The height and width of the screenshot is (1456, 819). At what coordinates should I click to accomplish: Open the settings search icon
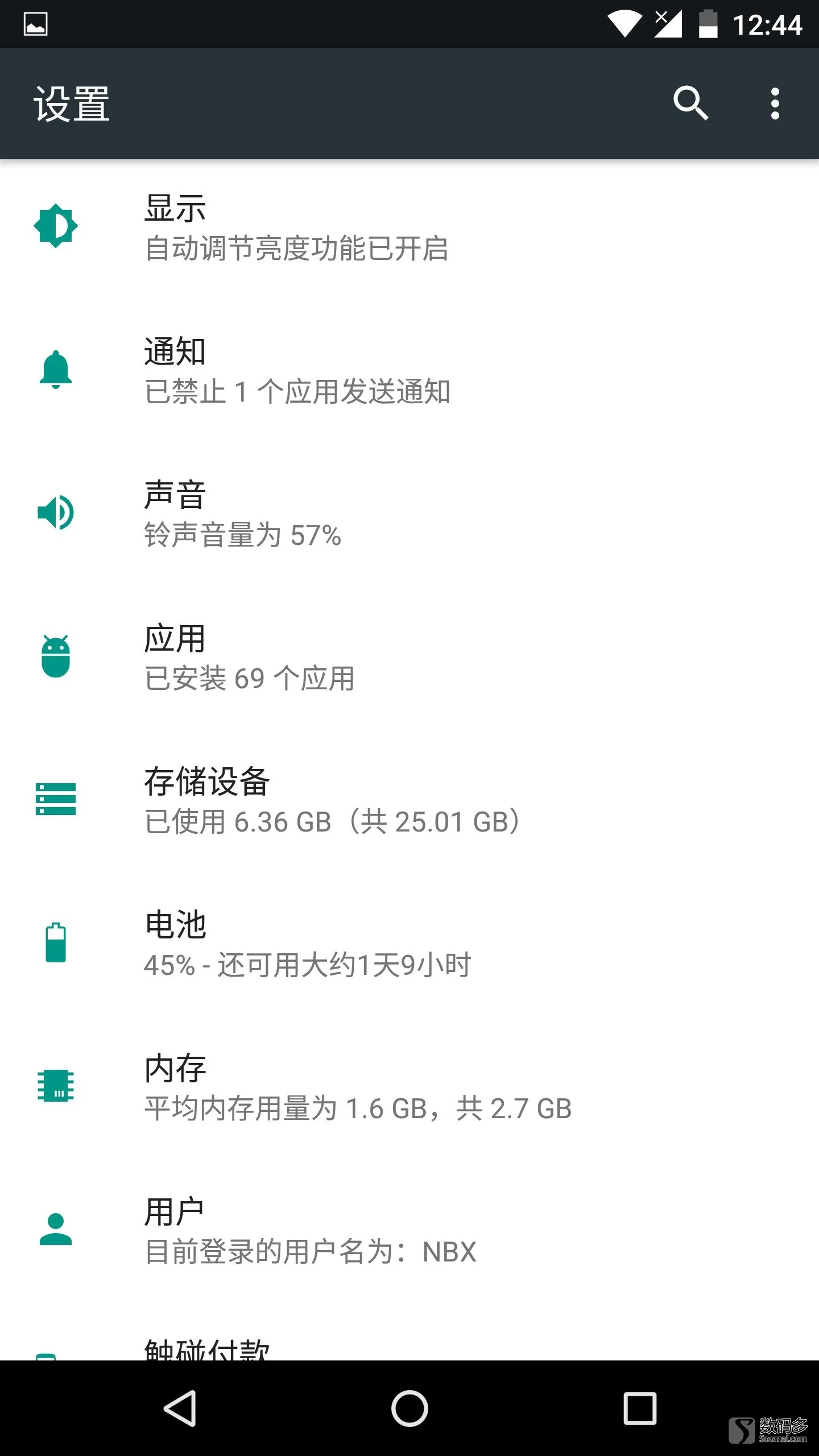coord(690,103)
